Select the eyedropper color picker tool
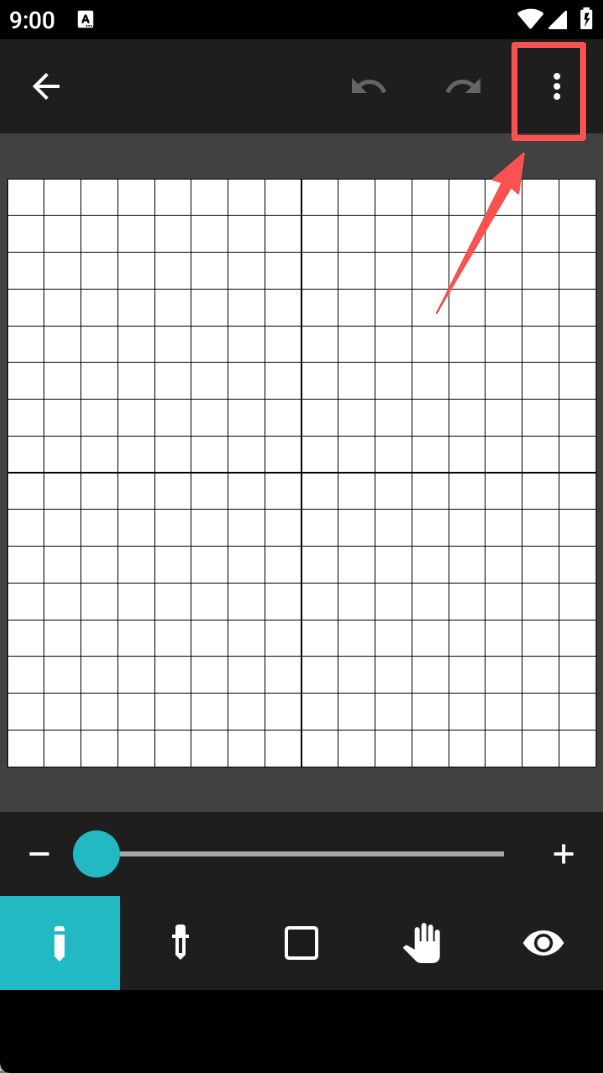 [180, 943]
